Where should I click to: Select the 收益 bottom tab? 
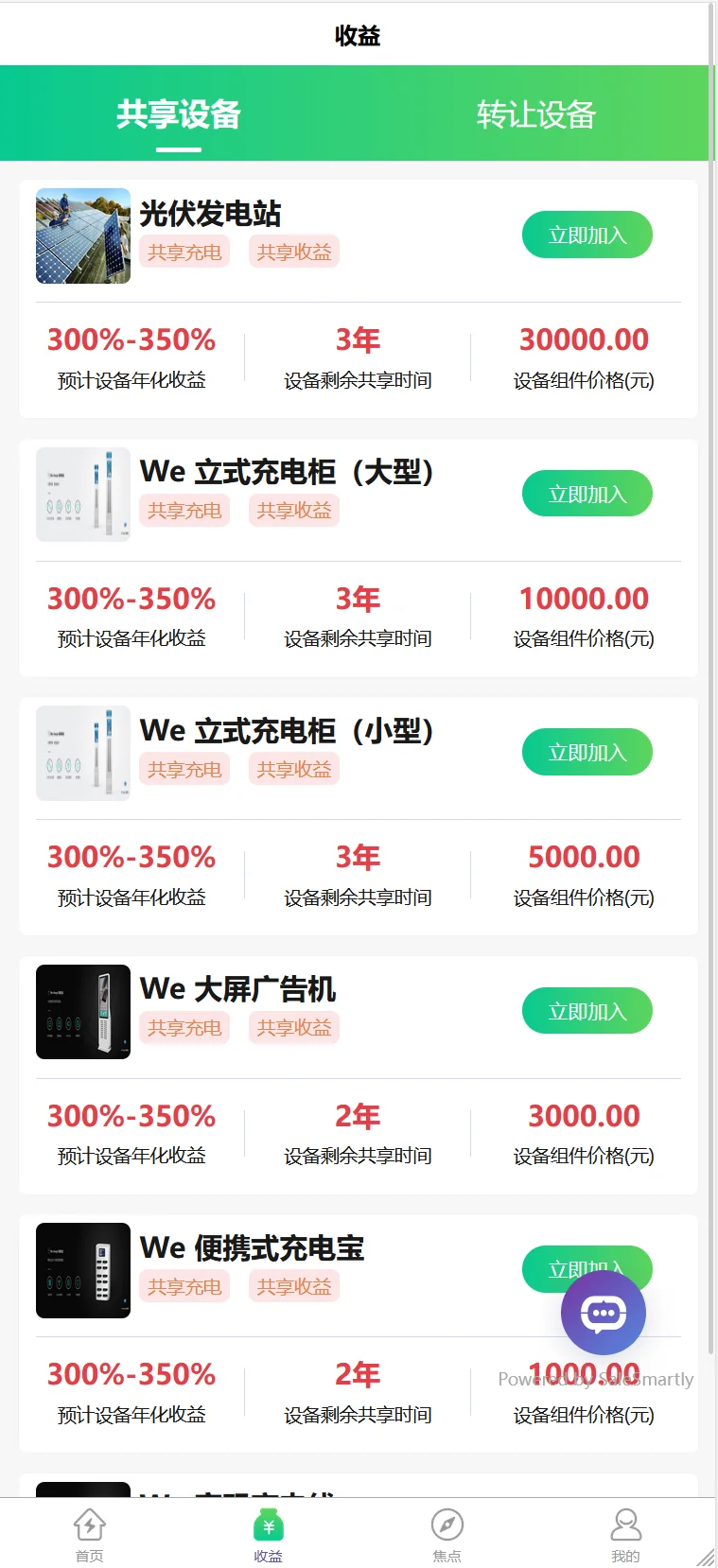[x=269, y=1535]
